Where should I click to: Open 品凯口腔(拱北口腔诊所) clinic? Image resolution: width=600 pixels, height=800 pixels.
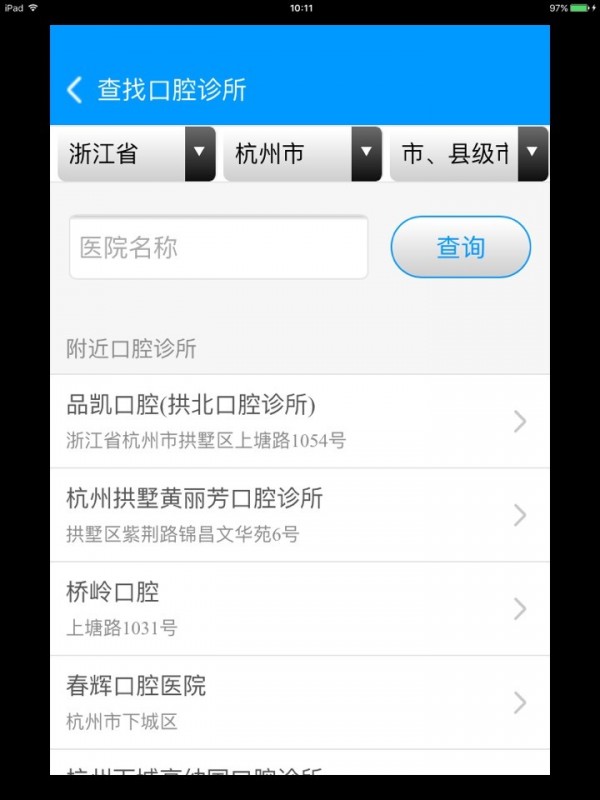point(299,421)
